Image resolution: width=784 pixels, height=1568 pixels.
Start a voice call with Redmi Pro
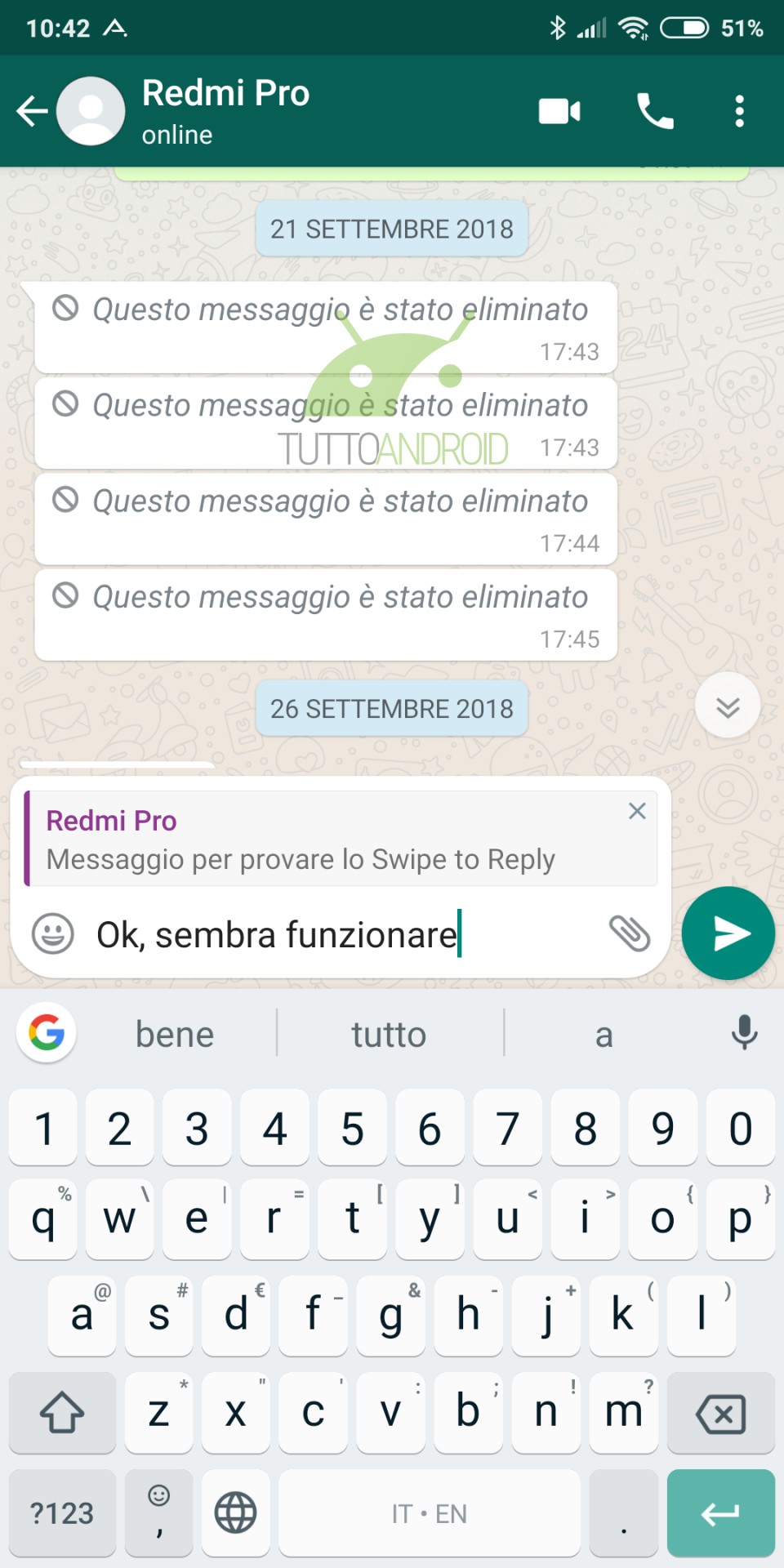655,111
